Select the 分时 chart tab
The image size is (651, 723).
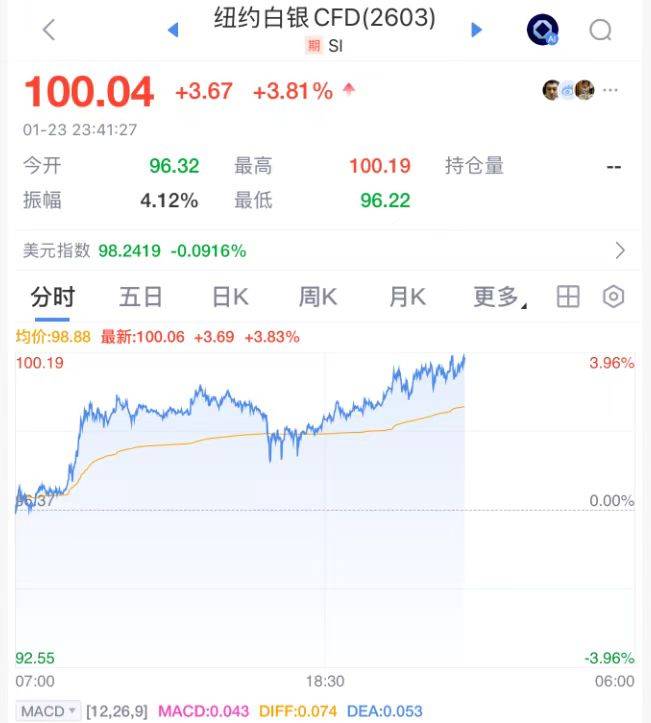point(52,297)
